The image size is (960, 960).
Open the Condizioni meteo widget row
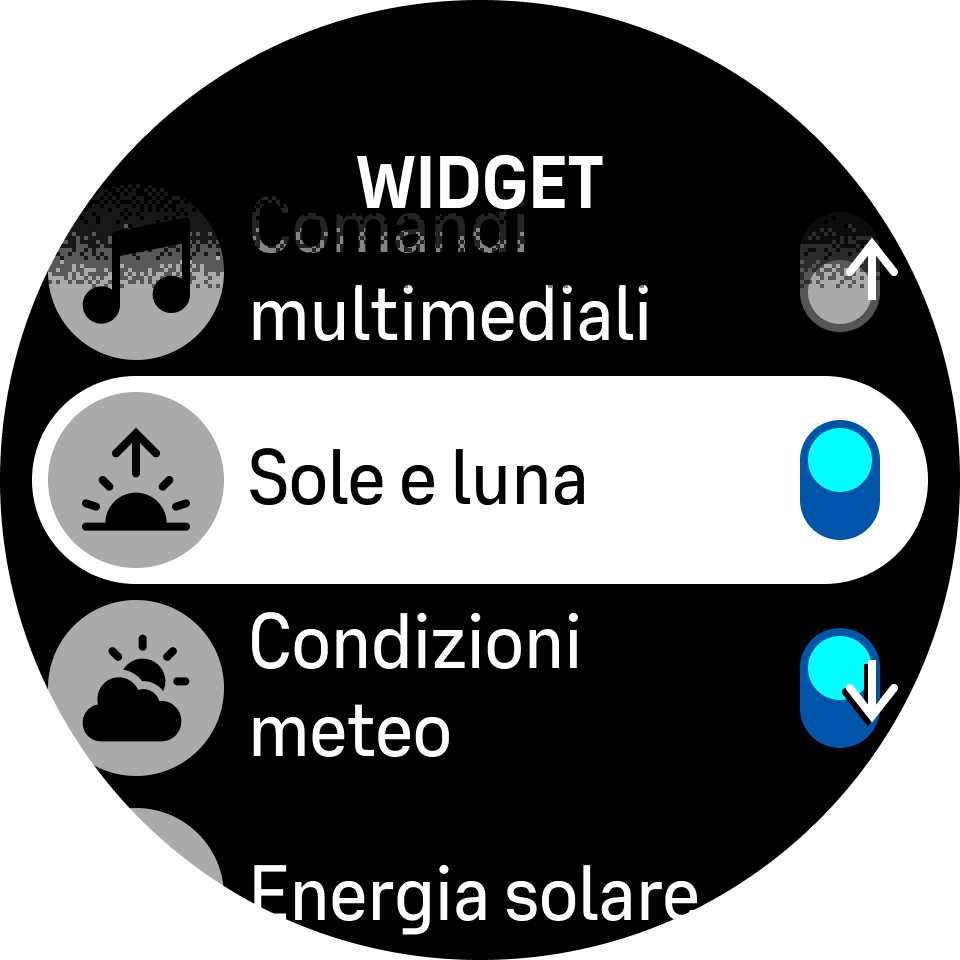415,686
